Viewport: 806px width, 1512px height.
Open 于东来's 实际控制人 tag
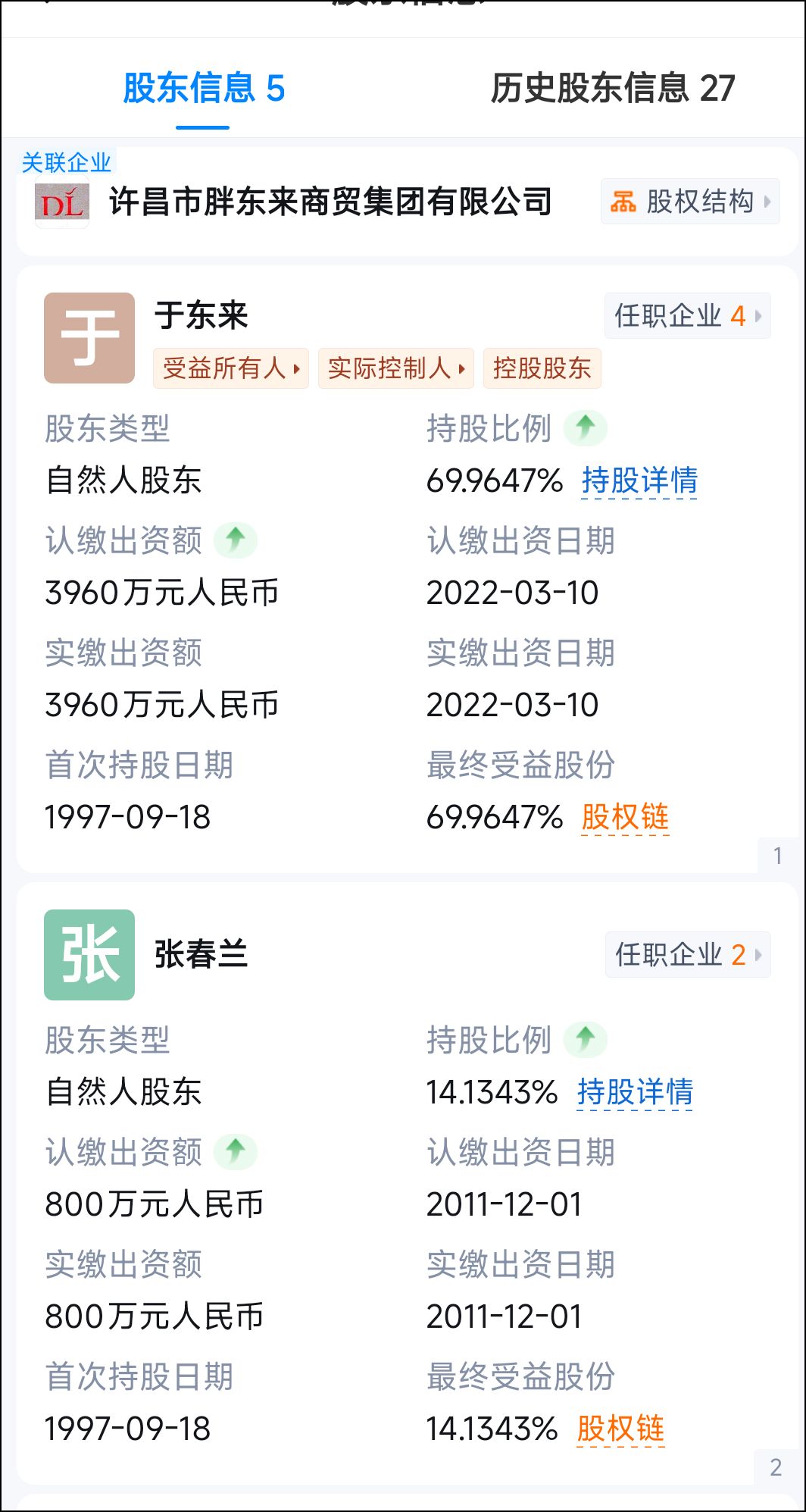pyautogui.click(x=395, y=368)
